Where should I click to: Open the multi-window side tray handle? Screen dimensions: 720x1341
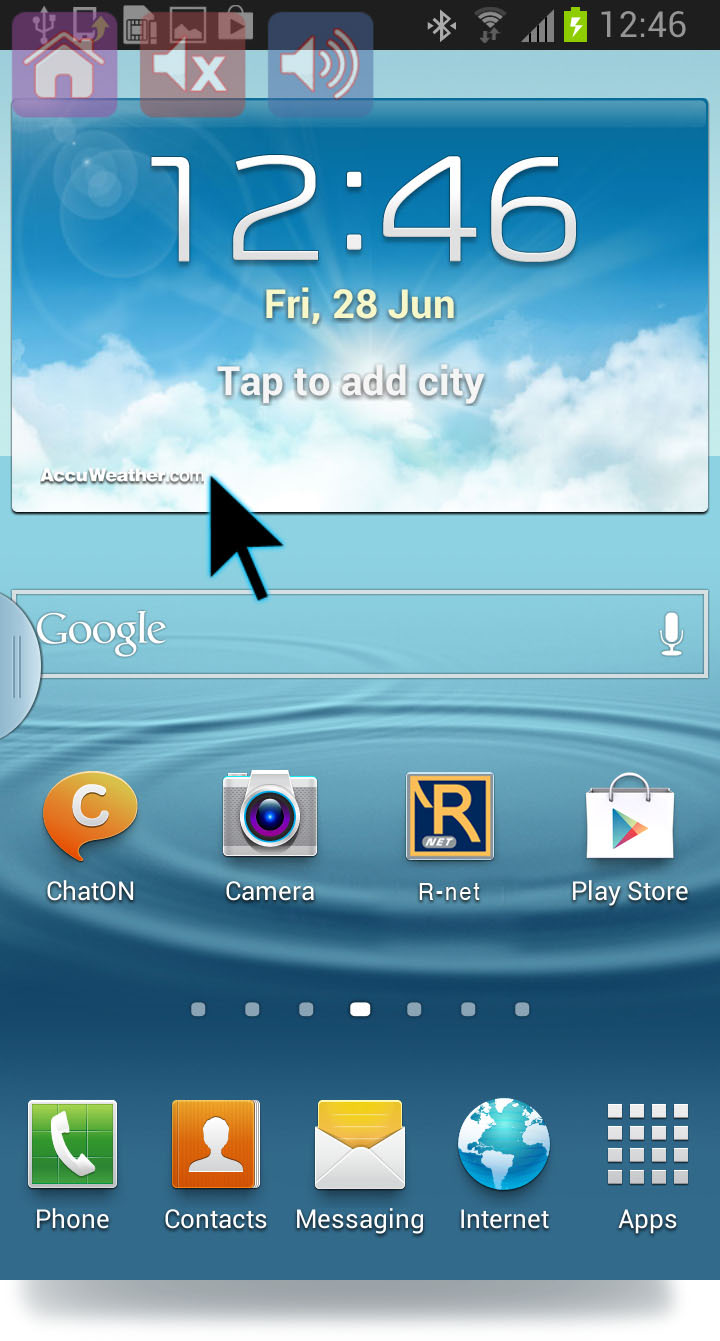pyautogui.click(x=16, y=667)
